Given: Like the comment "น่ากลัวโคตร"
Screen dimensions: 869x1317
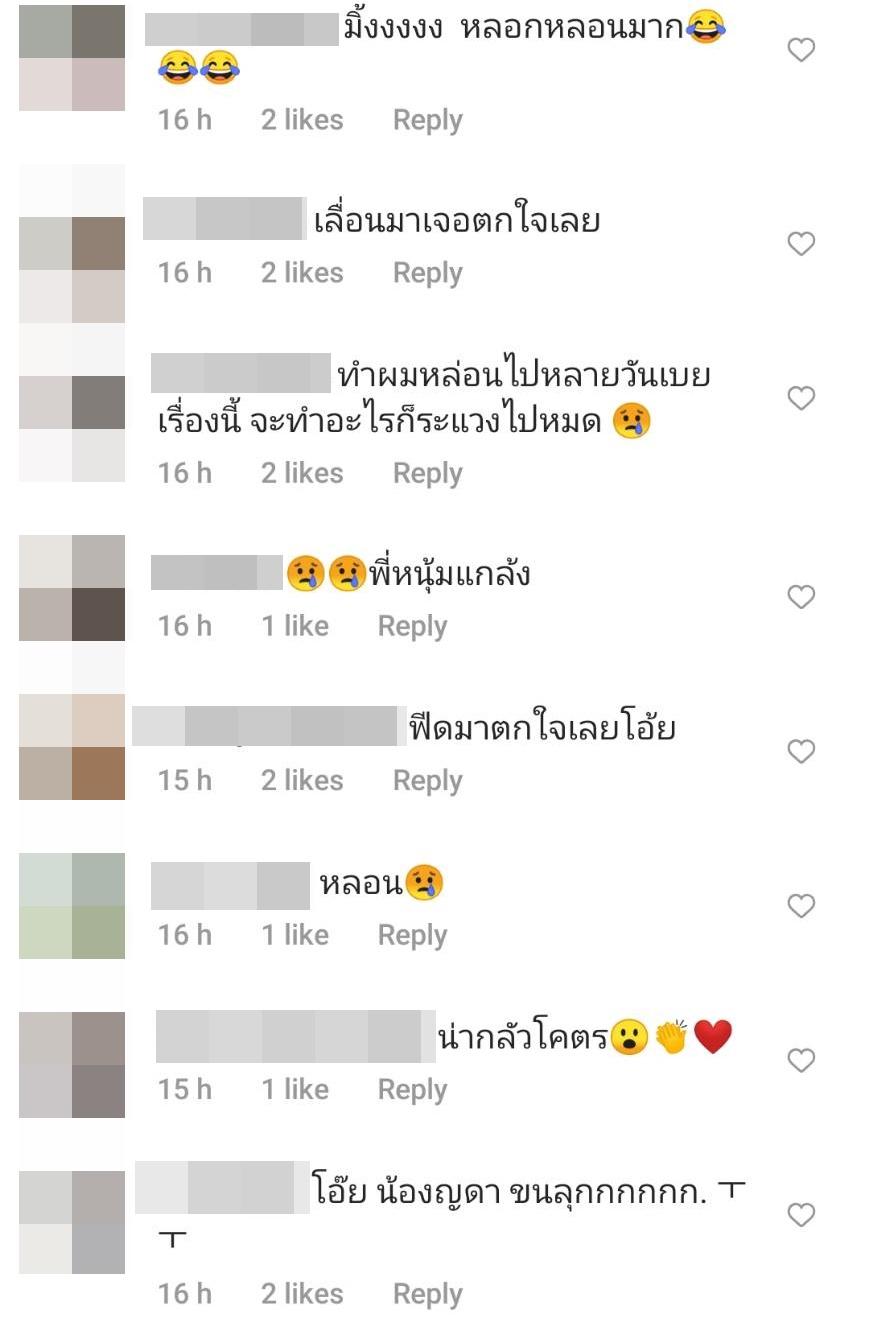Looking at the screenshot, I should (801, 1060).
